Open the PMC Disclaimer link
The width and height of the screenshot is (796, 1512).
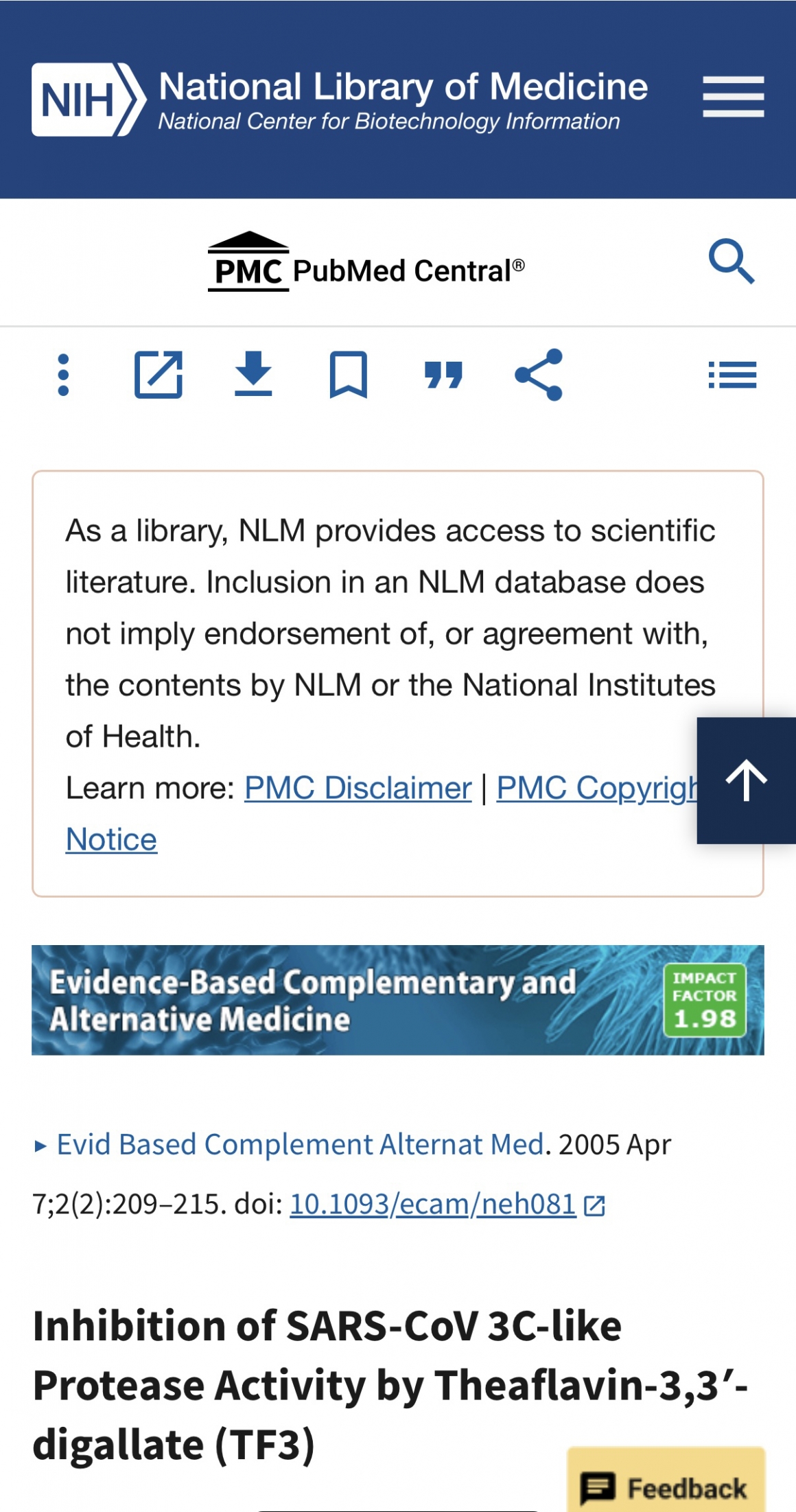(x=358, y=788)
